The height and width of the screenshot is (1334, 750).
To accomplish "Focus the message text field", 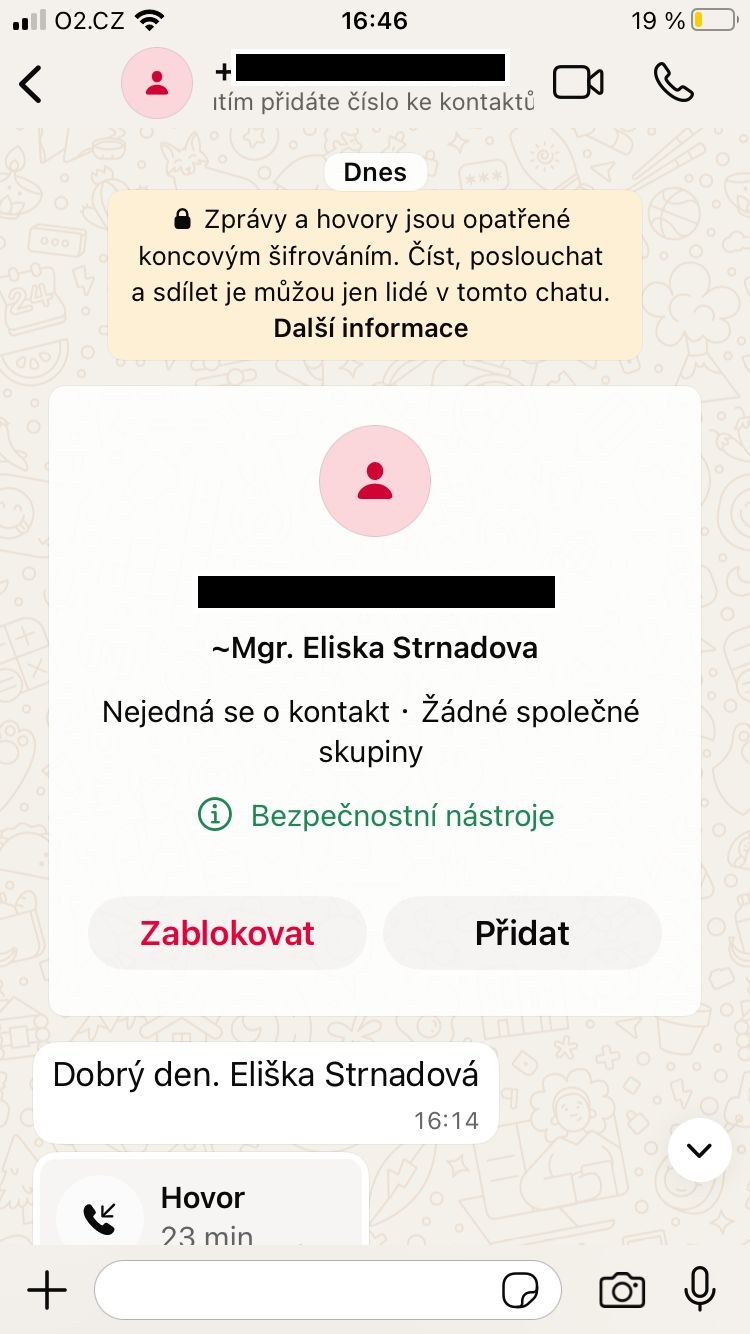I will 300,1290.
